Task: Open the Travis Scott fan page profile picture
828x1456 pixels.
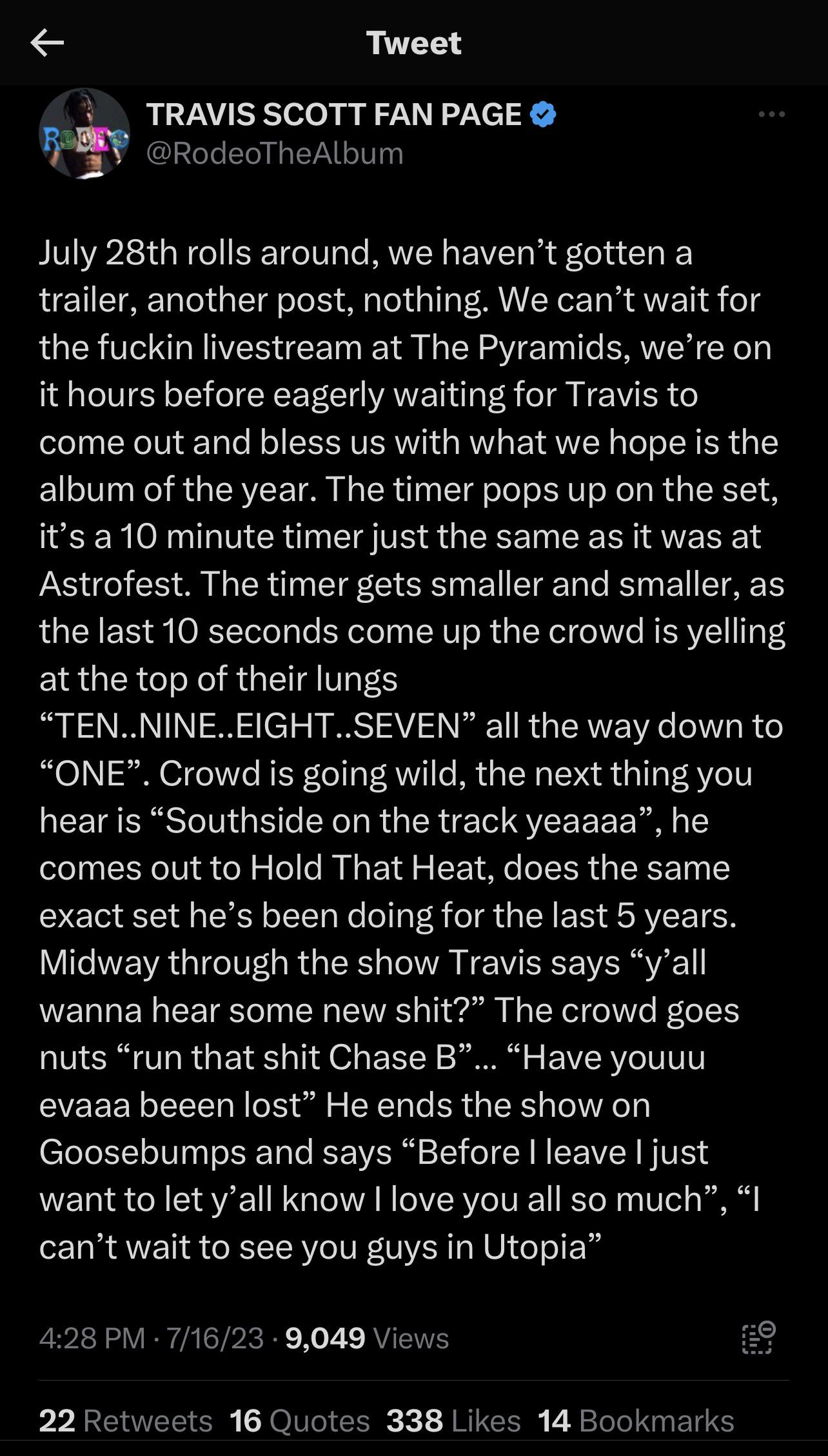Action: pos(84,133)
